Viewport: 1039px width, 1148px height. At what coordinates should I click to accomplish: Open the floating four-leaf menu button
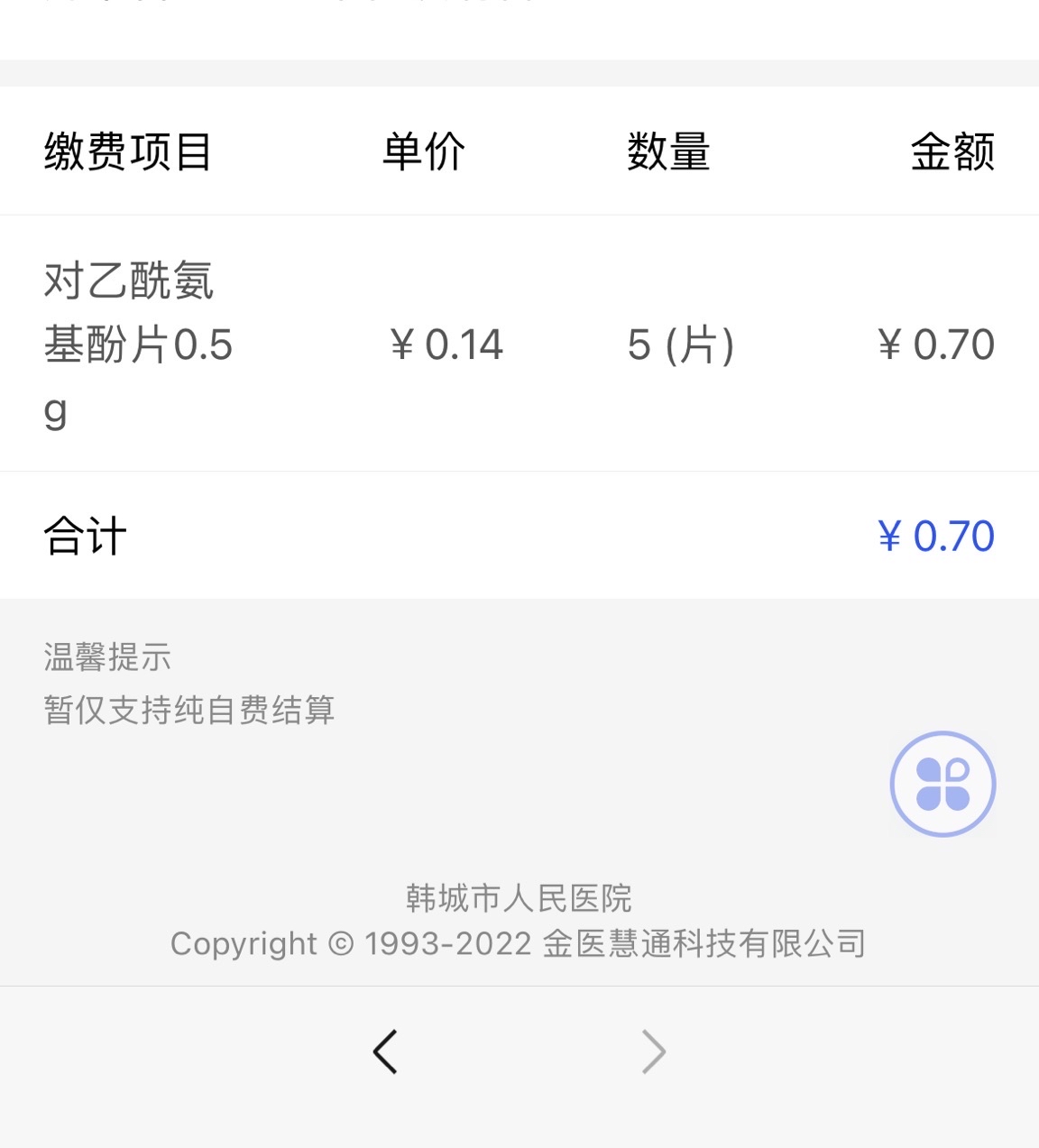(x=942, y=784)
